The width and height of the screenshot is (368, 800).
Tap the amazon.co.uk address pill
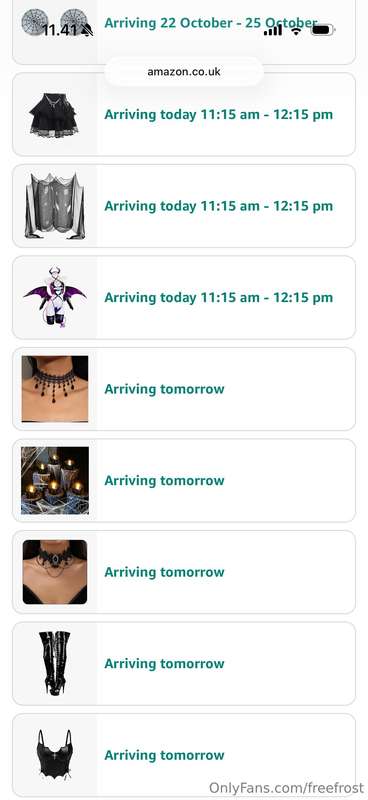click(x=184, y=72)
